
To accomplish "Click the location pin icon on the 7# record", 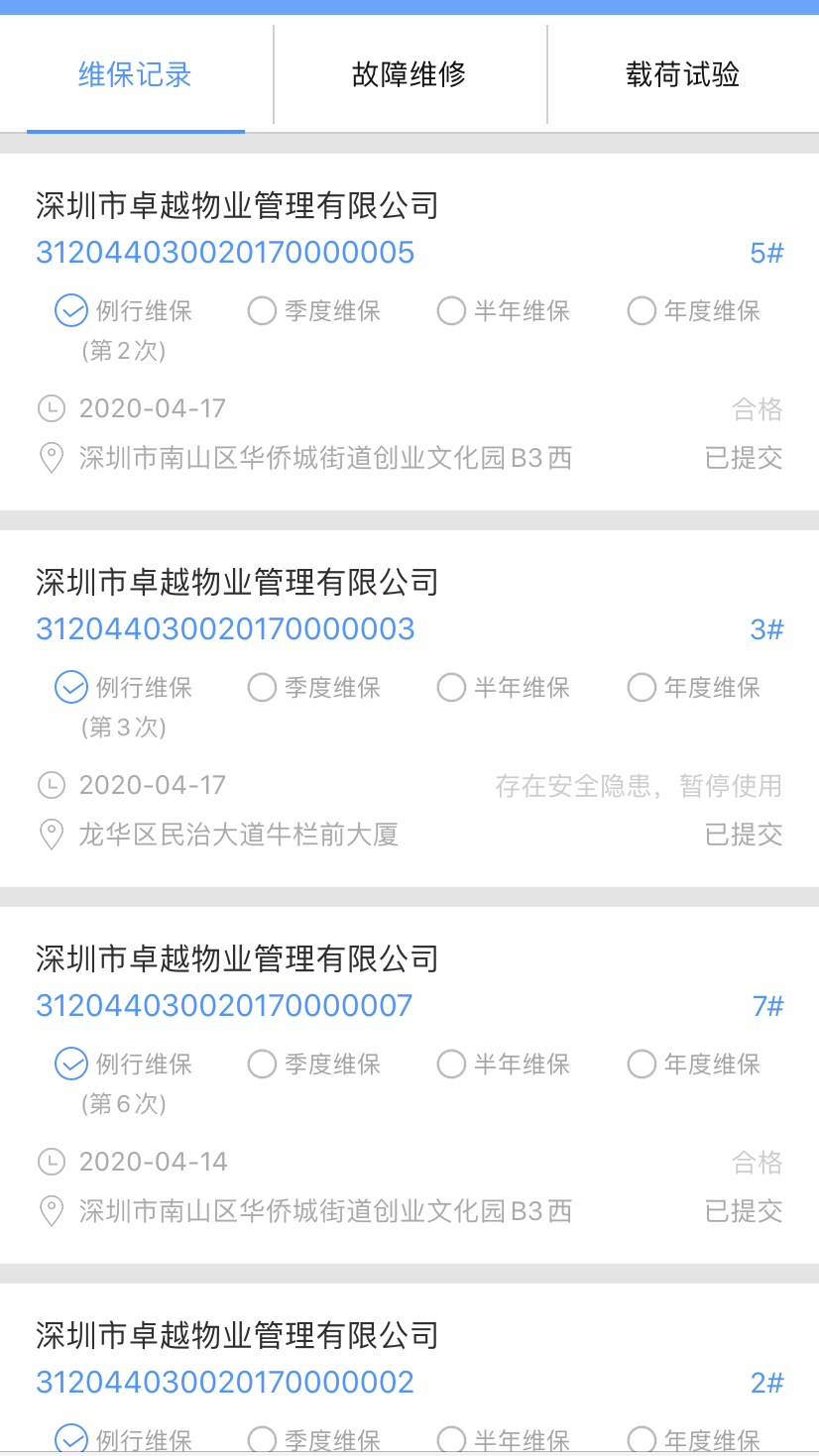I will (51, 1210).
